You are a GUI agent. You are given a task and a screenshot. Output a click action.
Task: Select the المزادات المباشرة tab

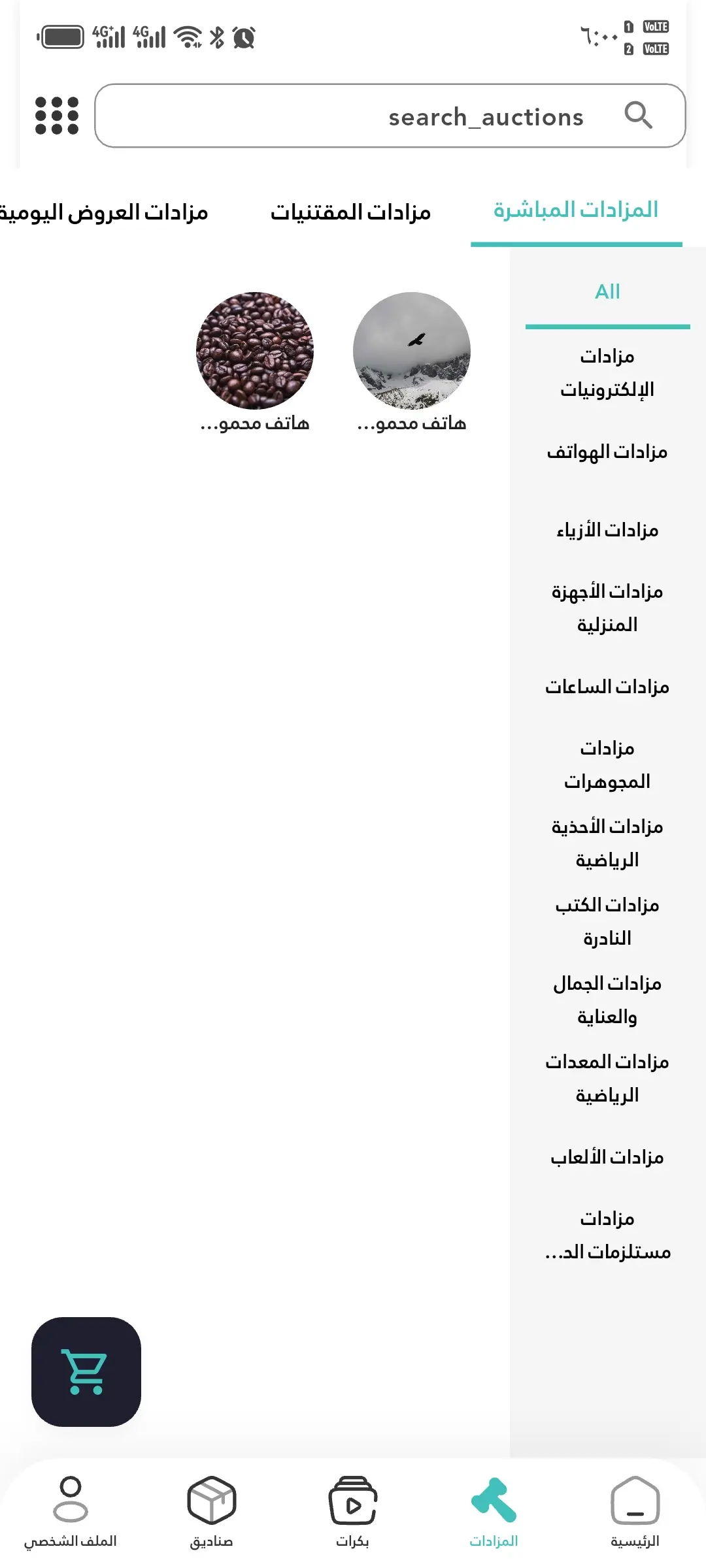coord(576,210)
